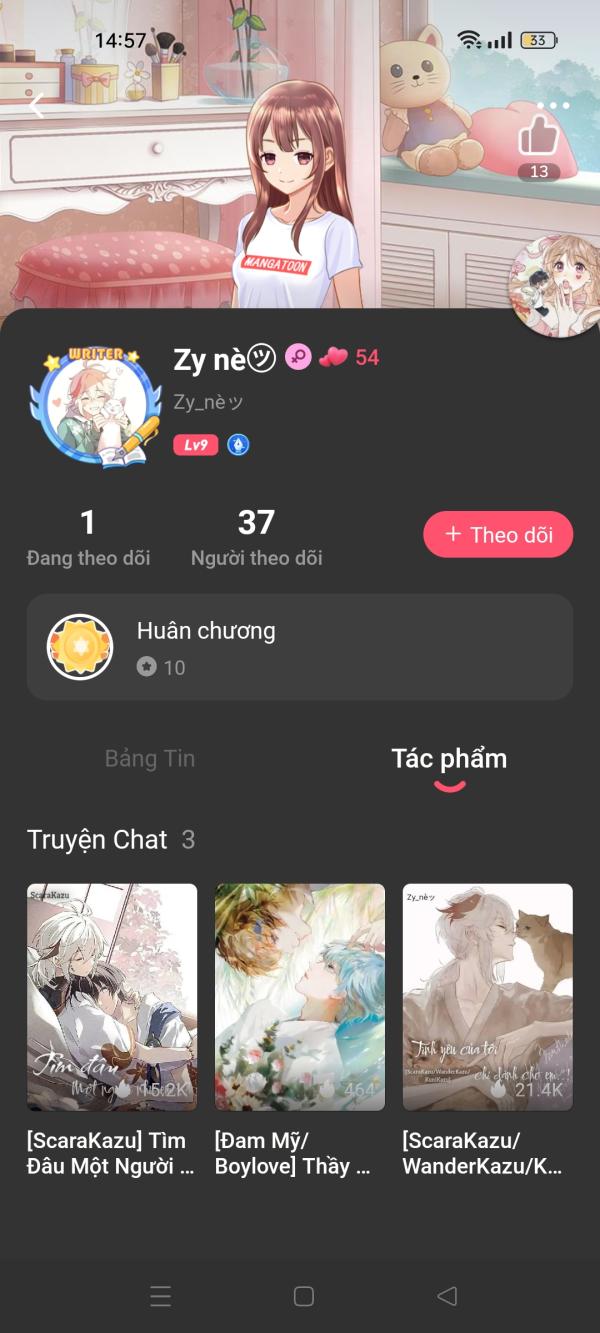Tap the system home button

(304, 1296)
